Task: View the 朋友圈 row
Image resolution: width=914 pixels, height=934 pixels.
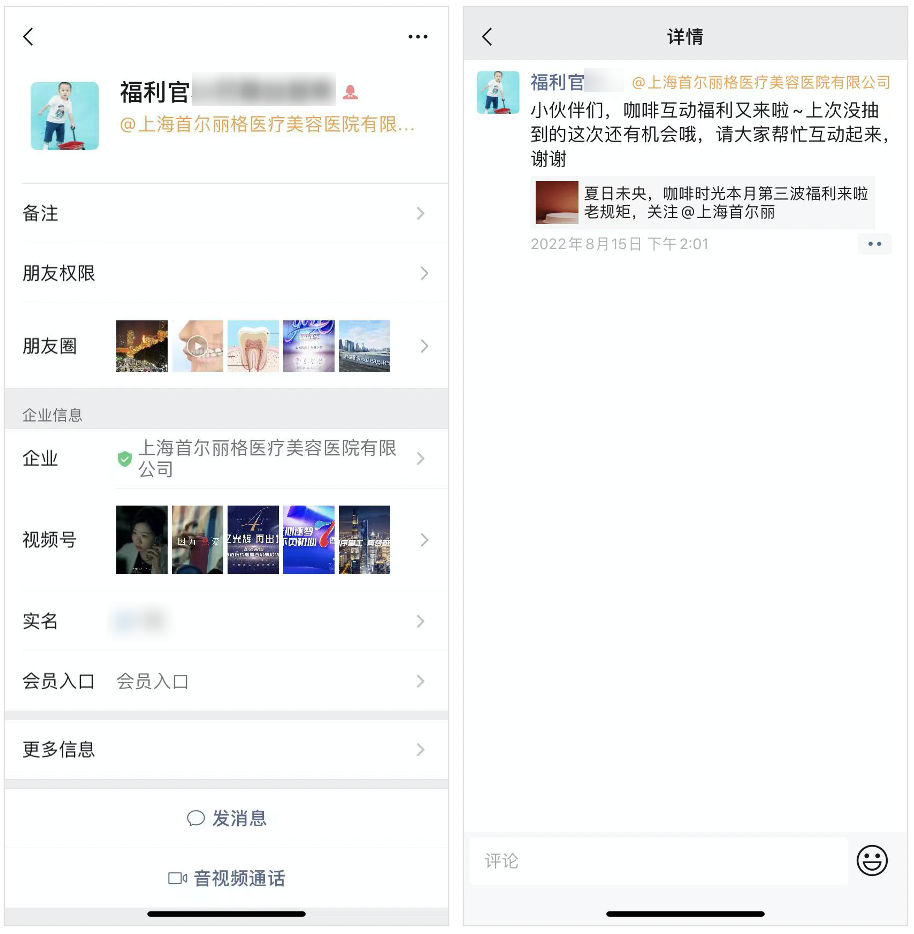Action: tap(226, 346)
